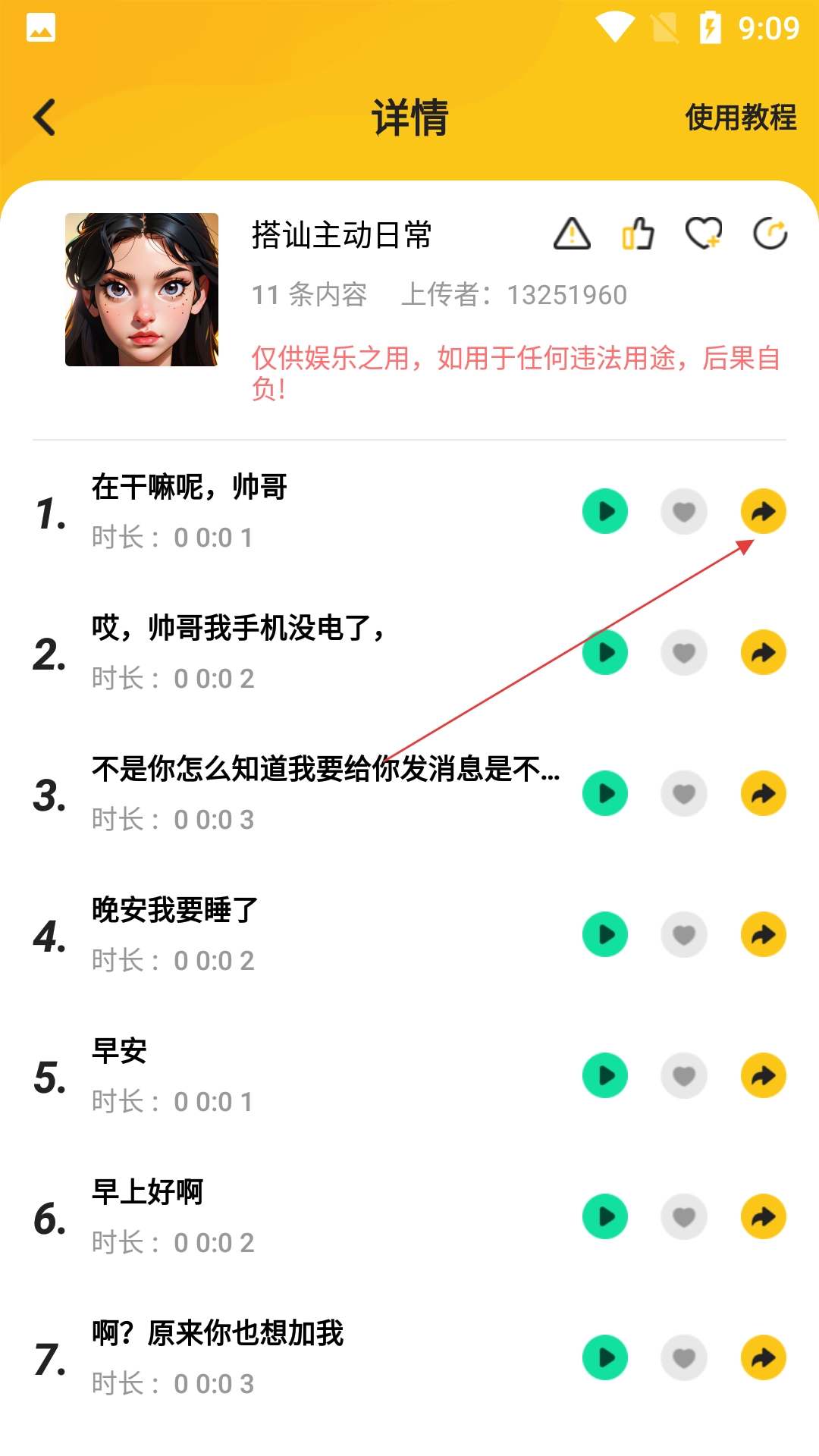Play clip 3 about 发消息
Viewport: 819px width, 1456px height.
click(605, 794)
